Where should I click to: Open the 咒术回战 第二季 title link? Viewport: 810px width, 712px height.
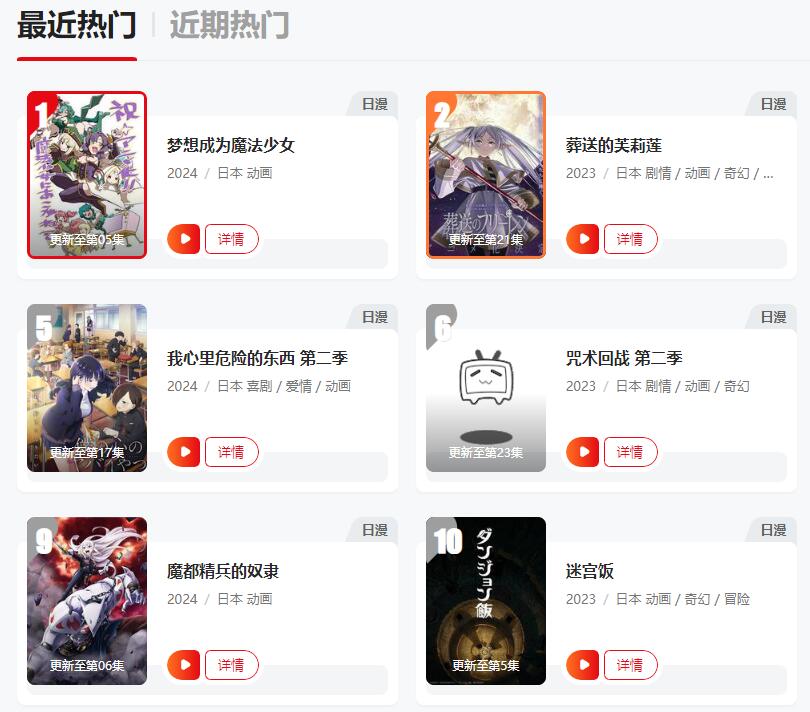(x=624, y=358)
